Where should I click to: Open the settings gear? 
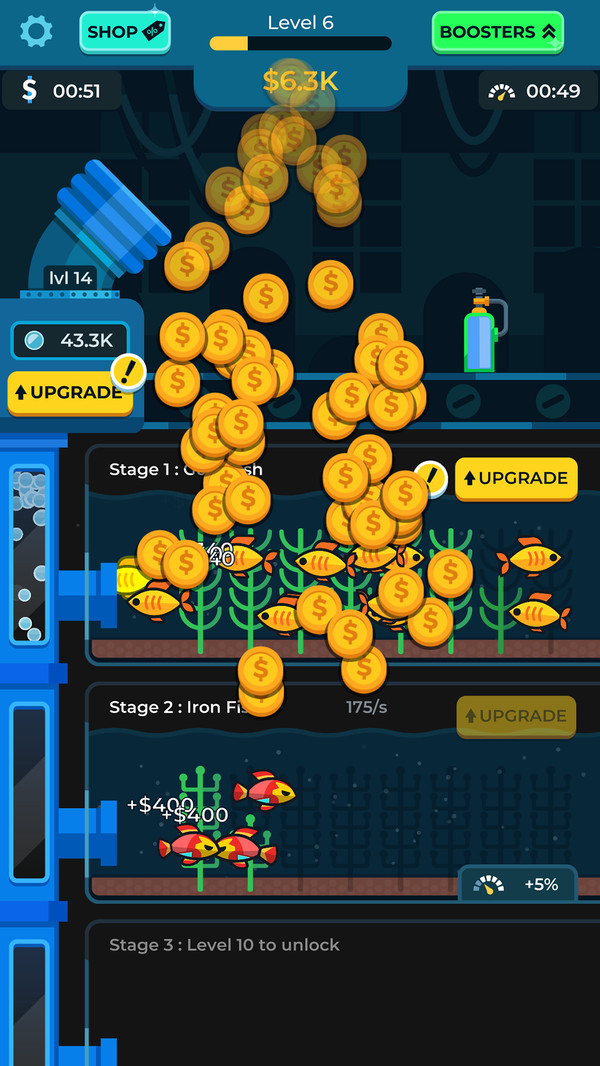coord(36,32)
